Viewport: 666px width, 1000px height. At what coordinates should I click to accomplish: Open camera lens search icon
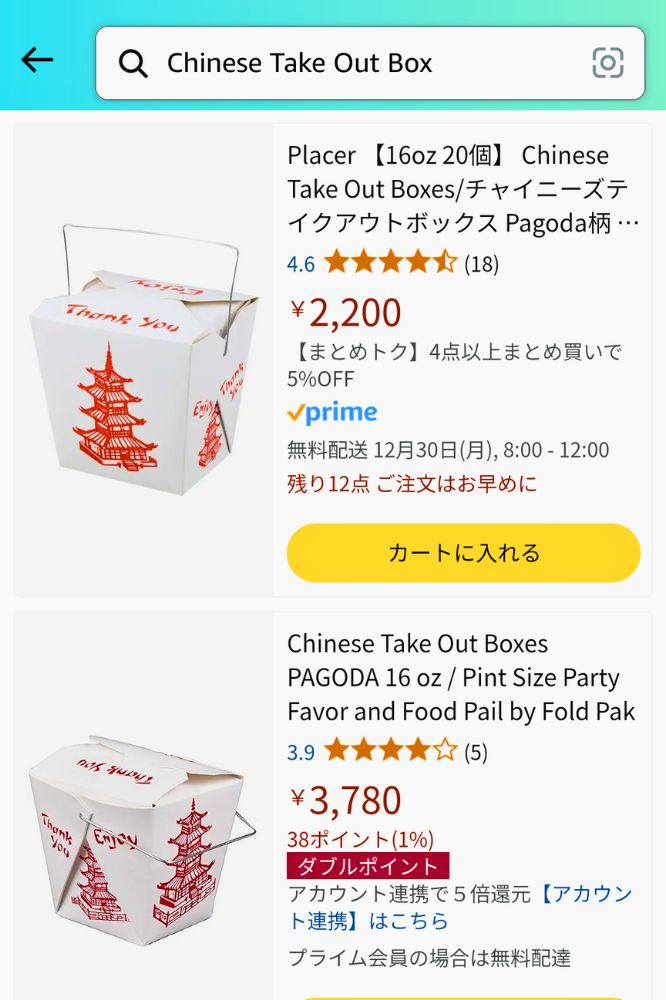click(x=607, y=63)
